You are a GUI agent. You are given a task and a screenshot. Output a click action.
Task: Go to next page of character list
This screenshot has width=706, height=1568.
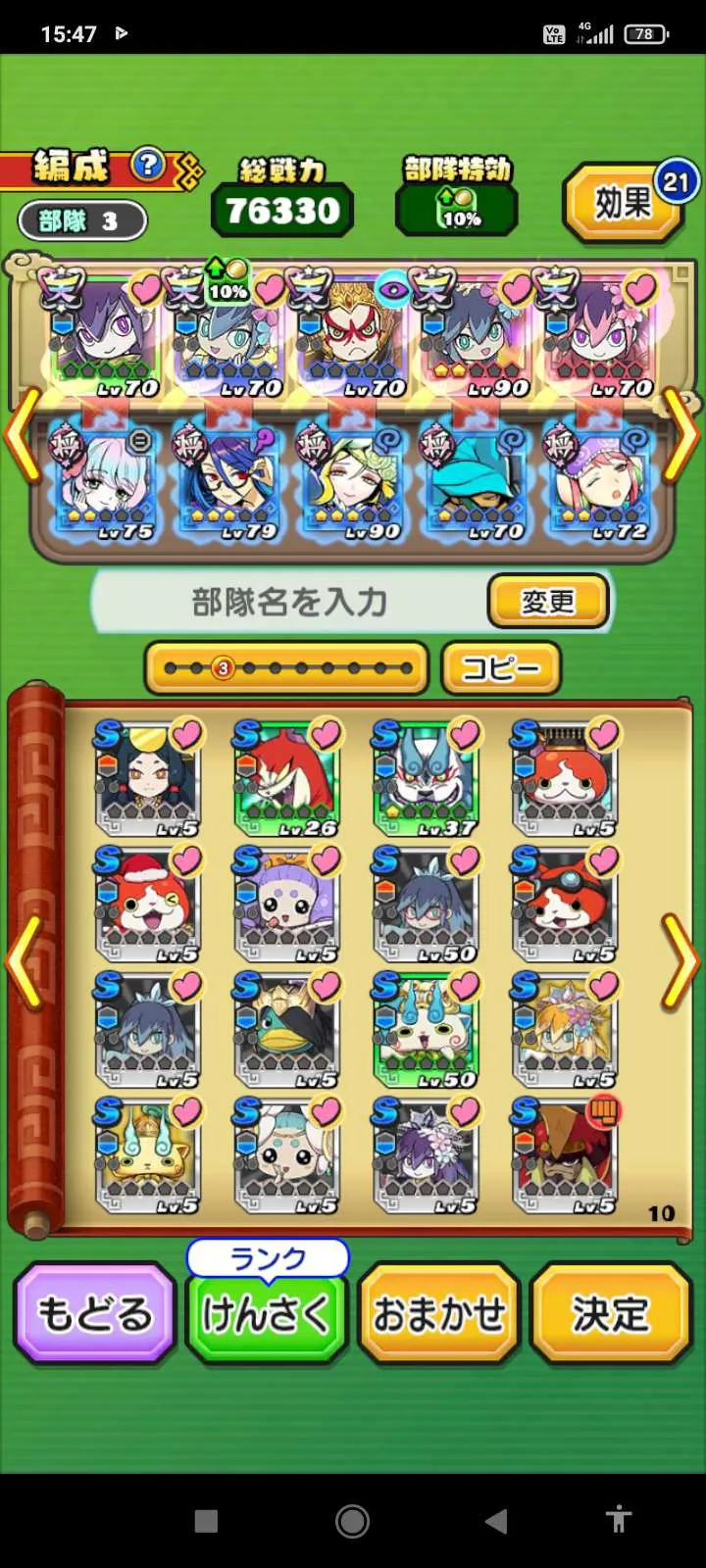pyautogui.click(x=681, y=960)
